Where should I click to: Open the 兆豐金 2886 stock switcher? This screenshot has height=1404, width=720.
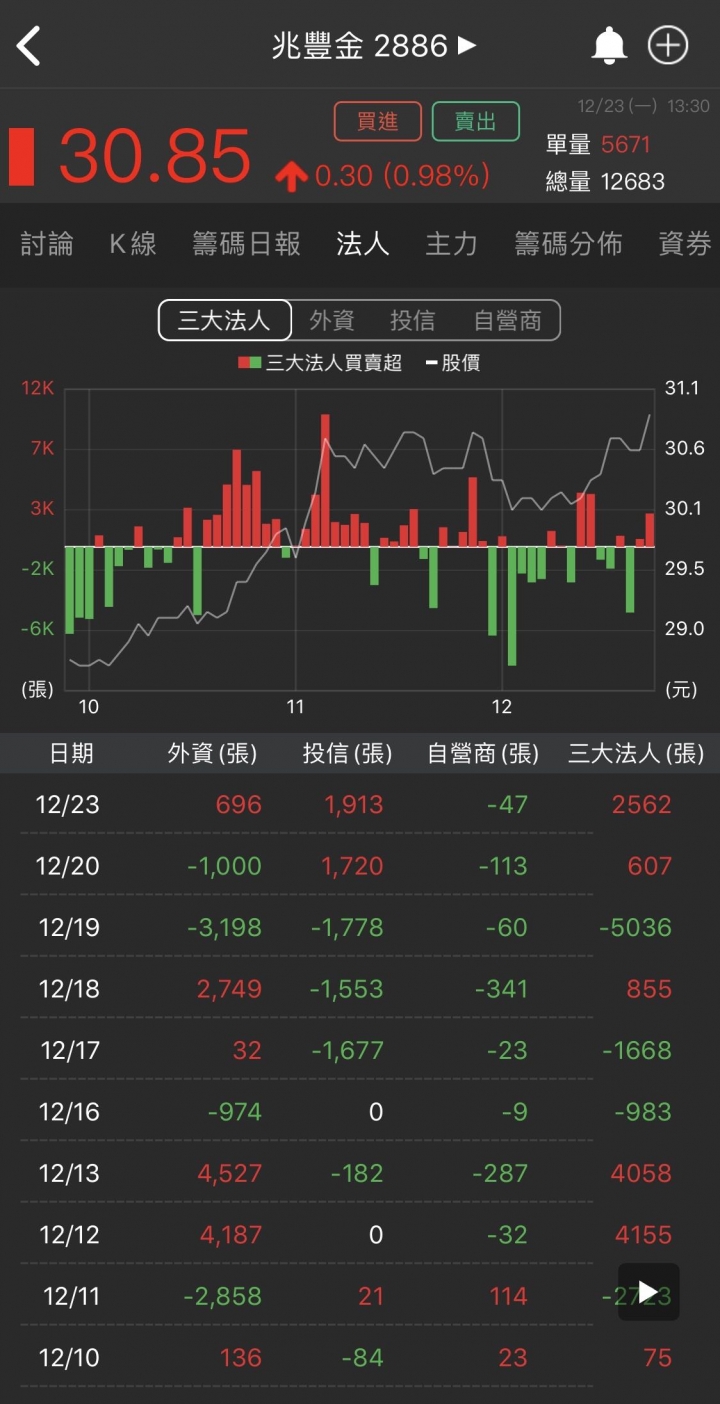[x=374, y=46]
